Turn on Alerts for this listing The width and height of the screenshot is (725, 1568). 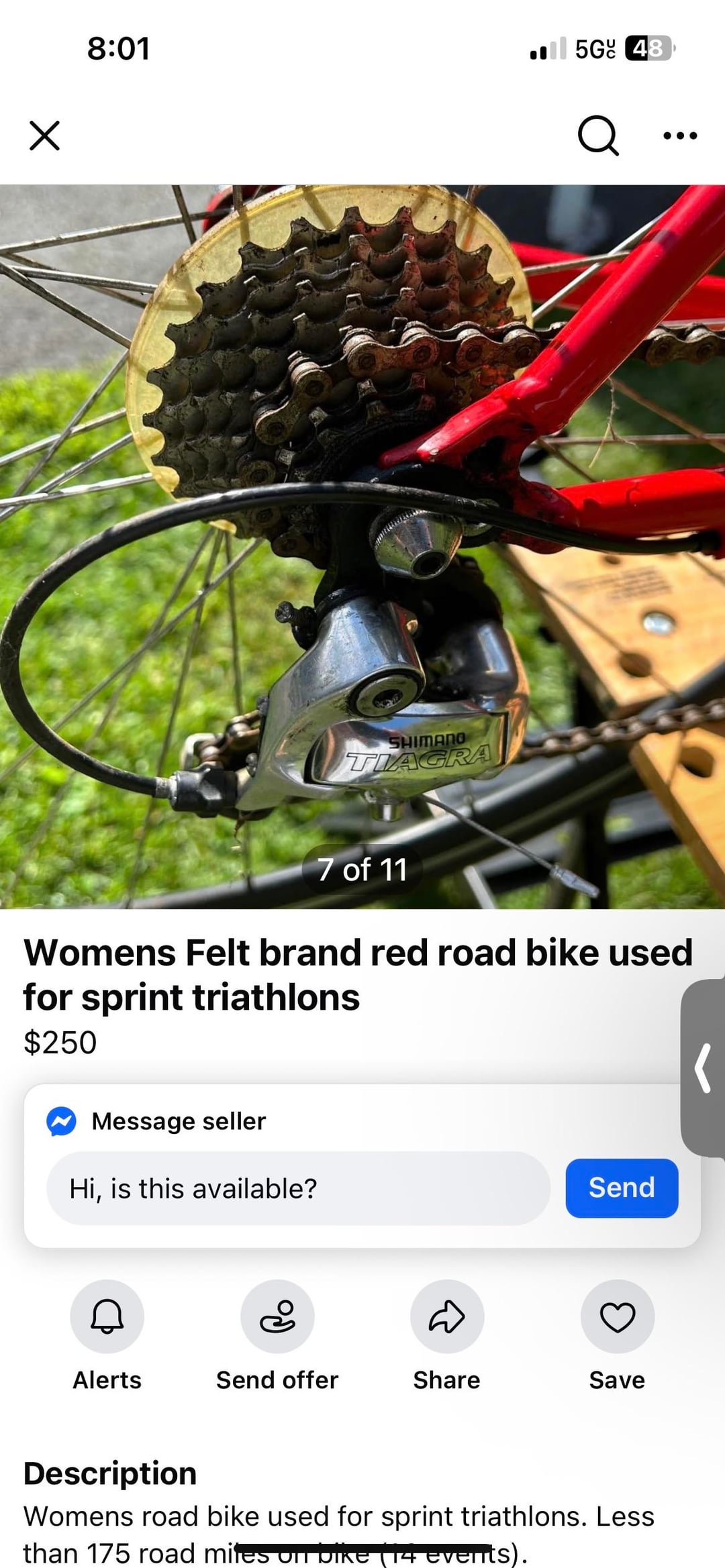point(107,1316)
